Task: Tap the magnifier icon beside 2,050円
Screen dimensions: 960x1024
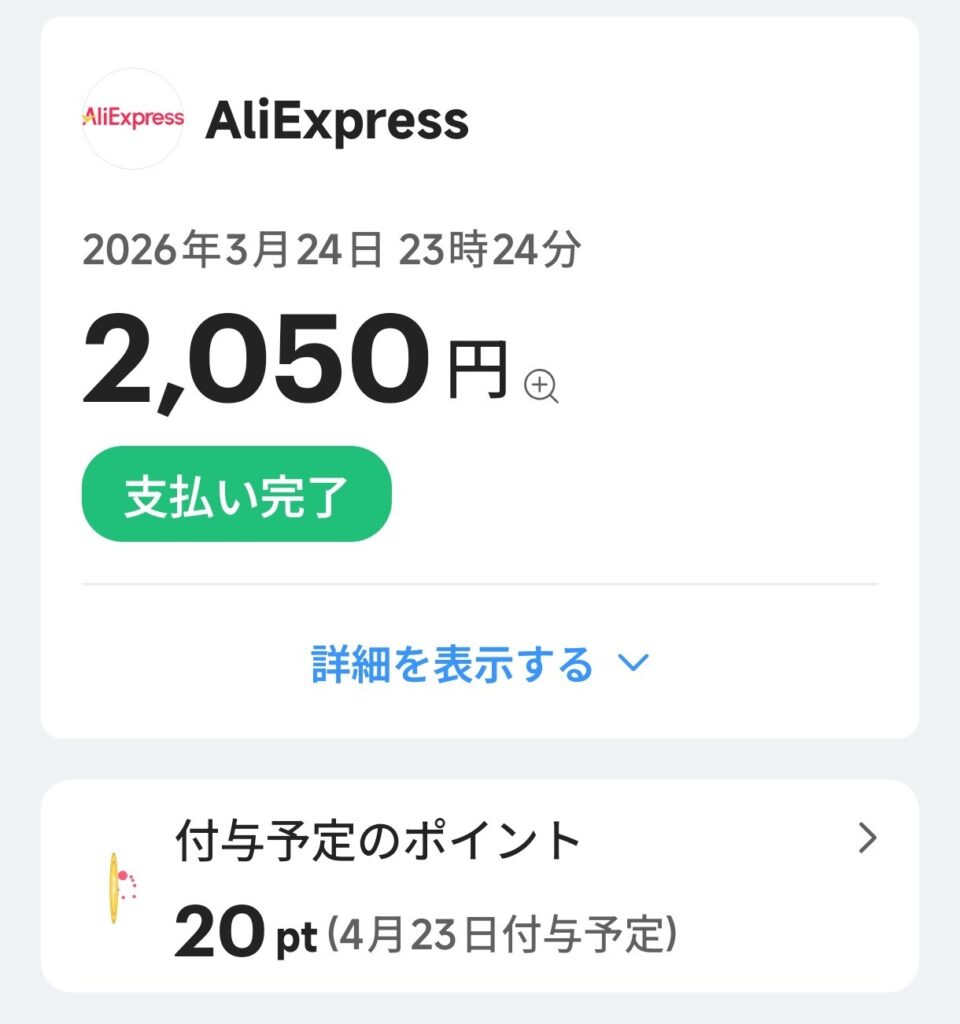Action: coord(541,386)
